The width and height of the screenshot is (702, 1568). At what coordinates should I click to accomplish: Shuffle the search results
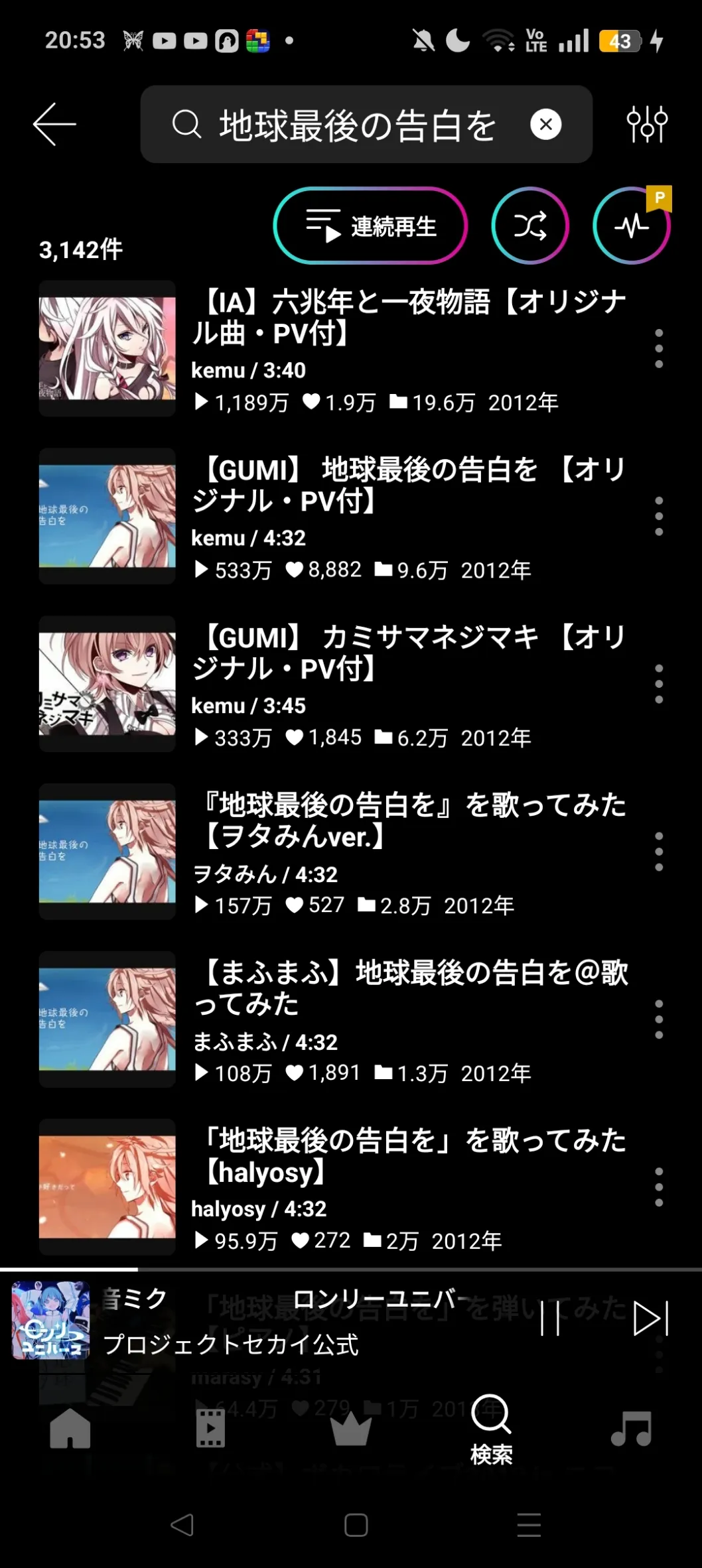(x=530, y=226)
